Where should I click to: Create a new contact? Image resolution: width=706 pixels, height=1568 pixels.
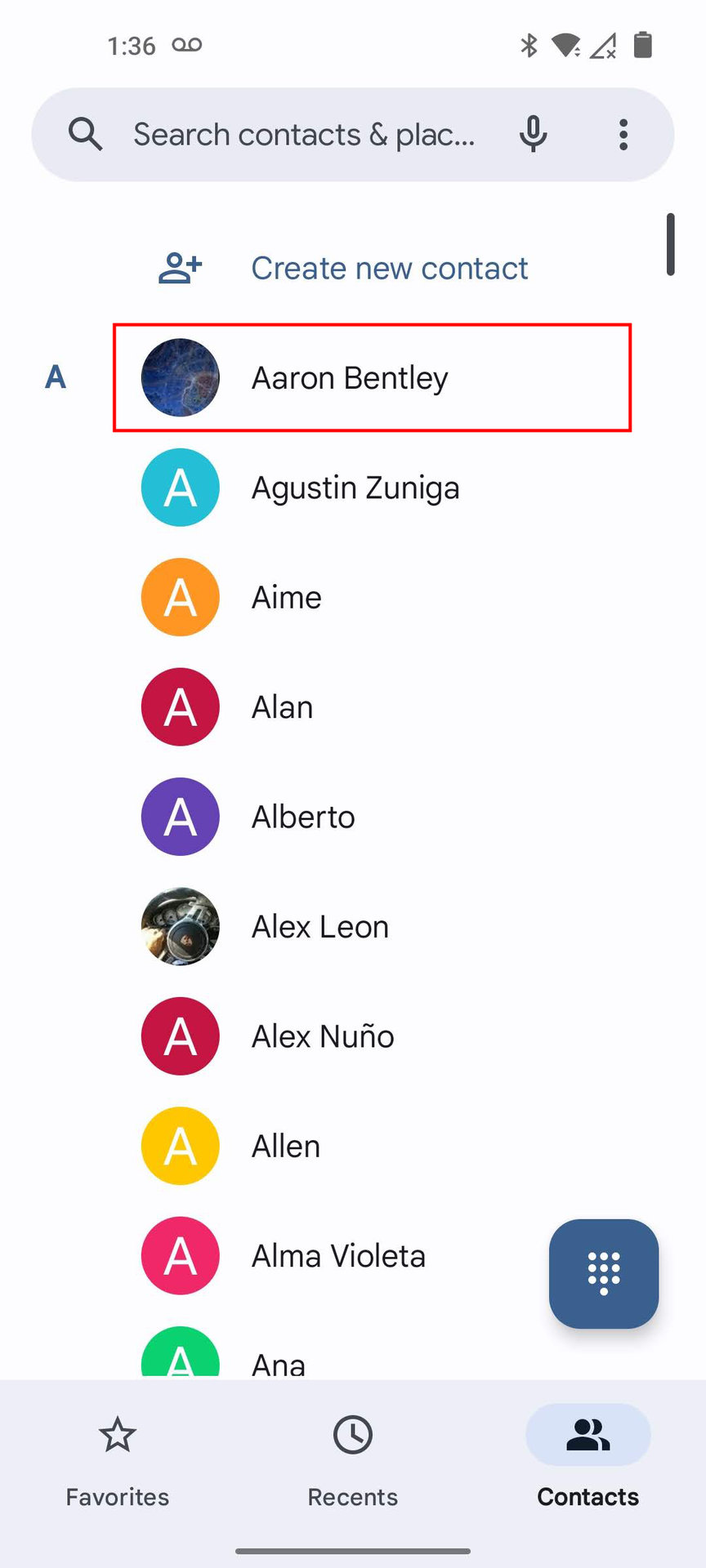388,269
